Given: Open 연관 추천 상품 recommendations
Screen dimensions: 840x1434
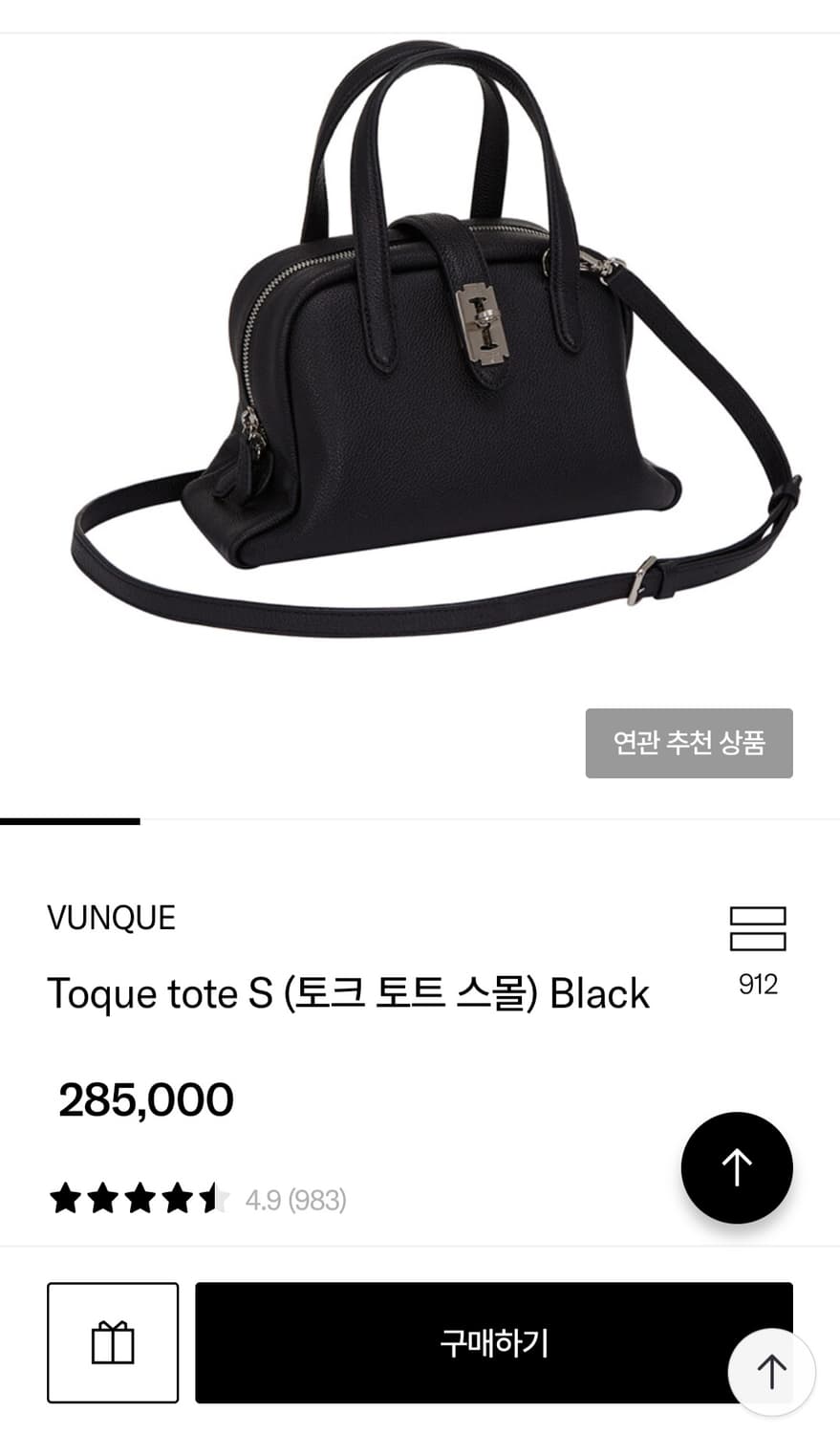Looking at the screenshot, I should tap(689, 744).
